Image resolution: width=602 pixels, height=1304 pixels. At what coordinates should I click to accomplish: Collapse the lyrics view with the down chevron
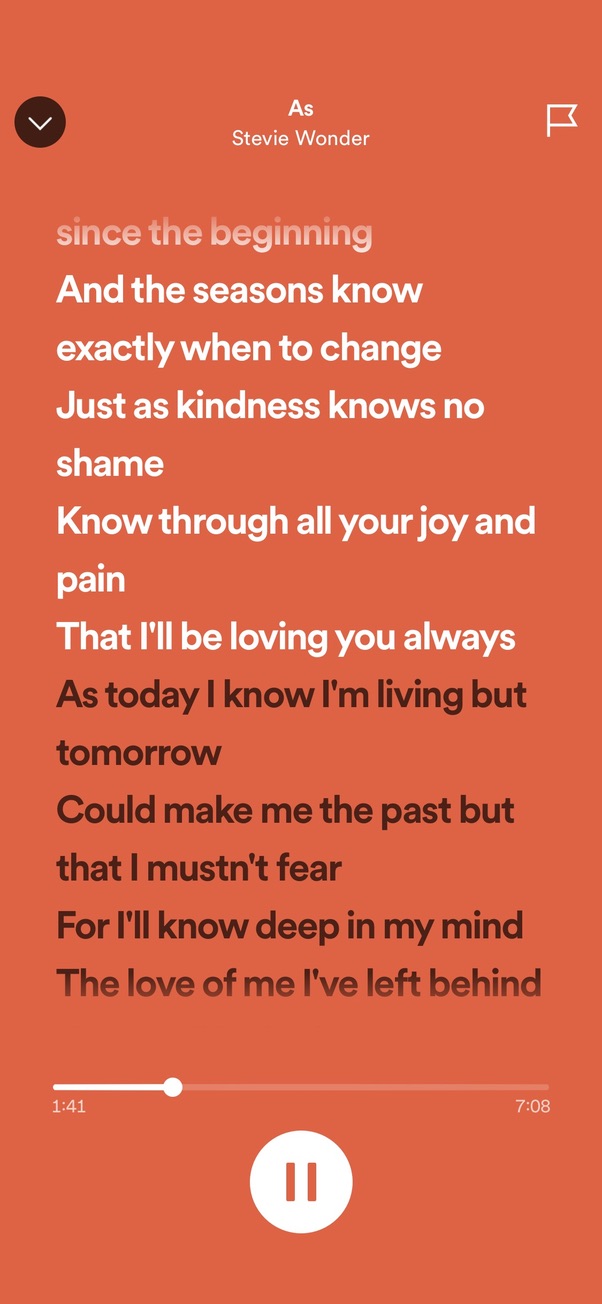click(x=40, y=123)
